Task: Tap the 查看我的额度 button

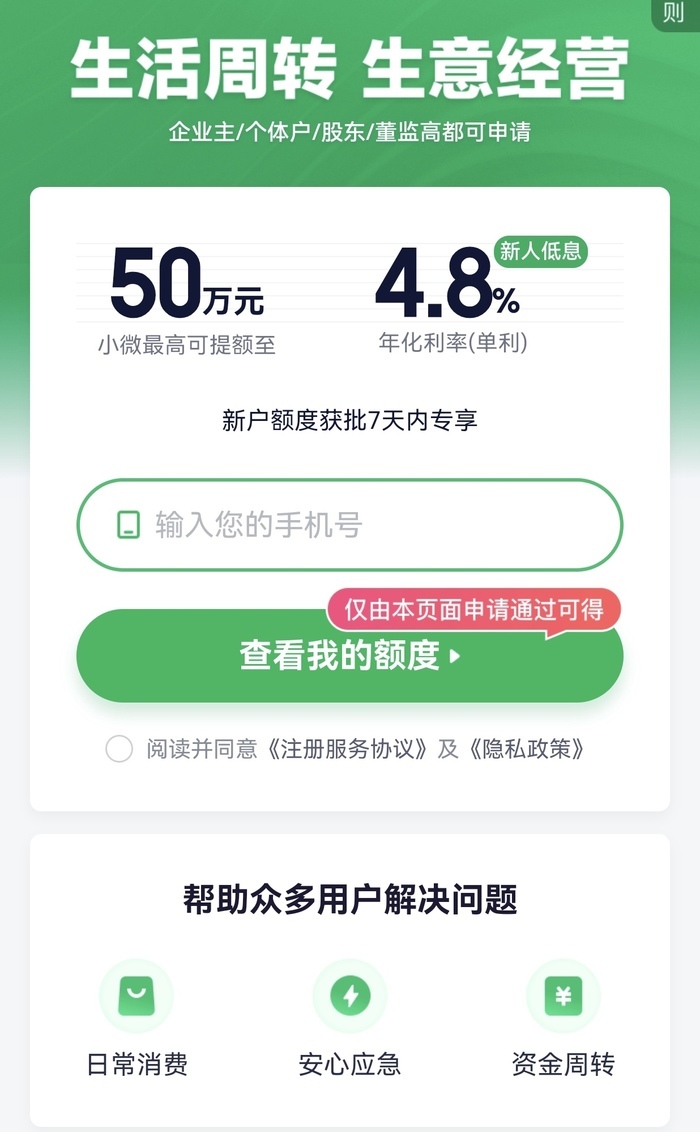Action: click(350, 657)
